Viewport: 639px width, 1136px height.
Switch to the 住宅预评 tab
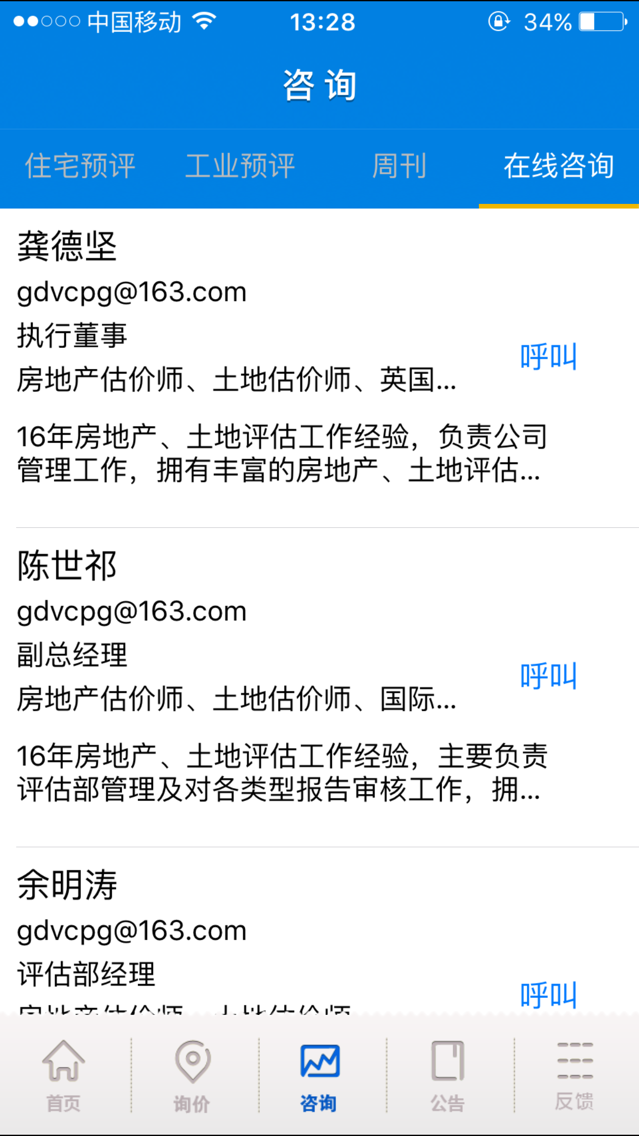point(80,166)
